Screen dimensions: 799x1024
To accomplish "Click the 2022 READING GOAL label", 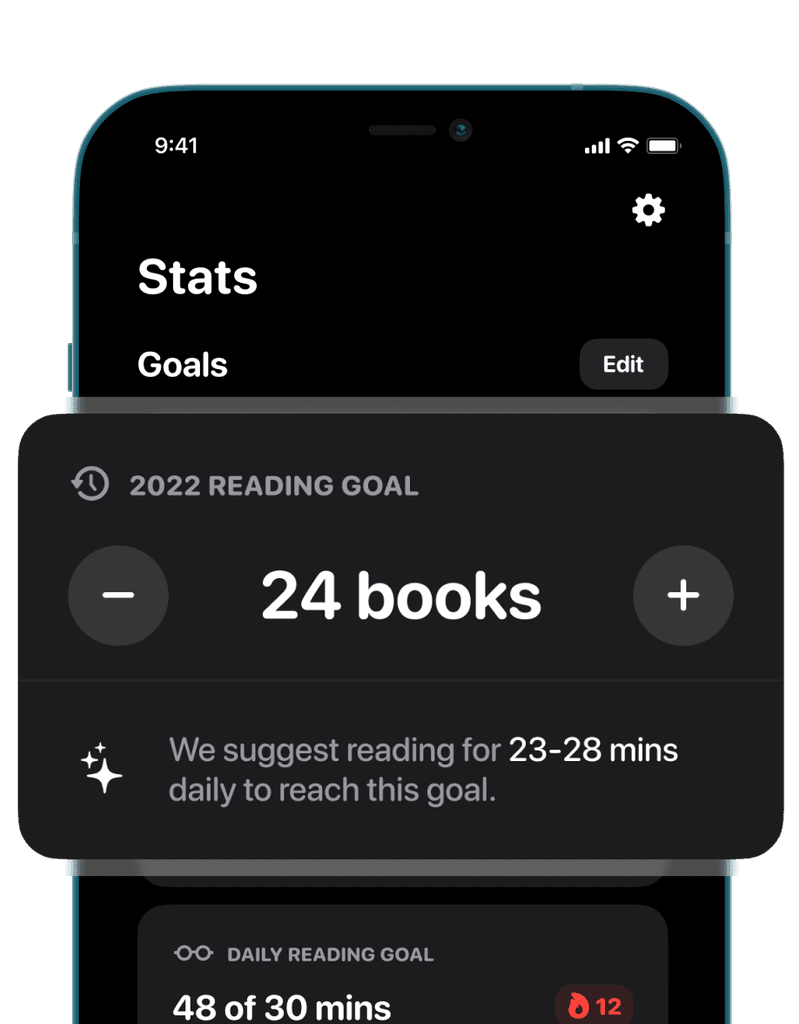I will tap(273, 486).
